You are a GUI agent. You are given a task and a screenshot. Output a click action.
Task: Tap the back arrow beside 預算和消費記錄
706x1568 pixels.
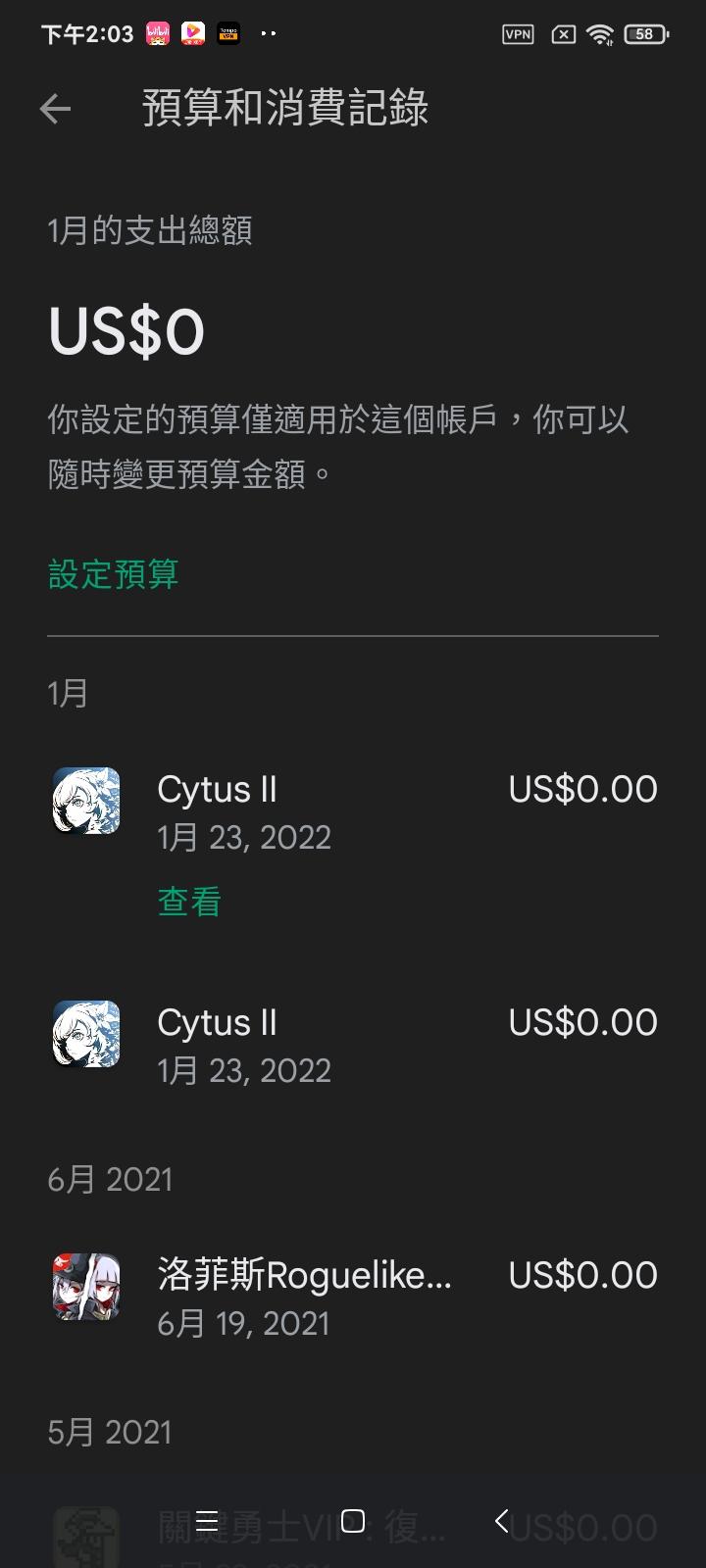(55, 109)
